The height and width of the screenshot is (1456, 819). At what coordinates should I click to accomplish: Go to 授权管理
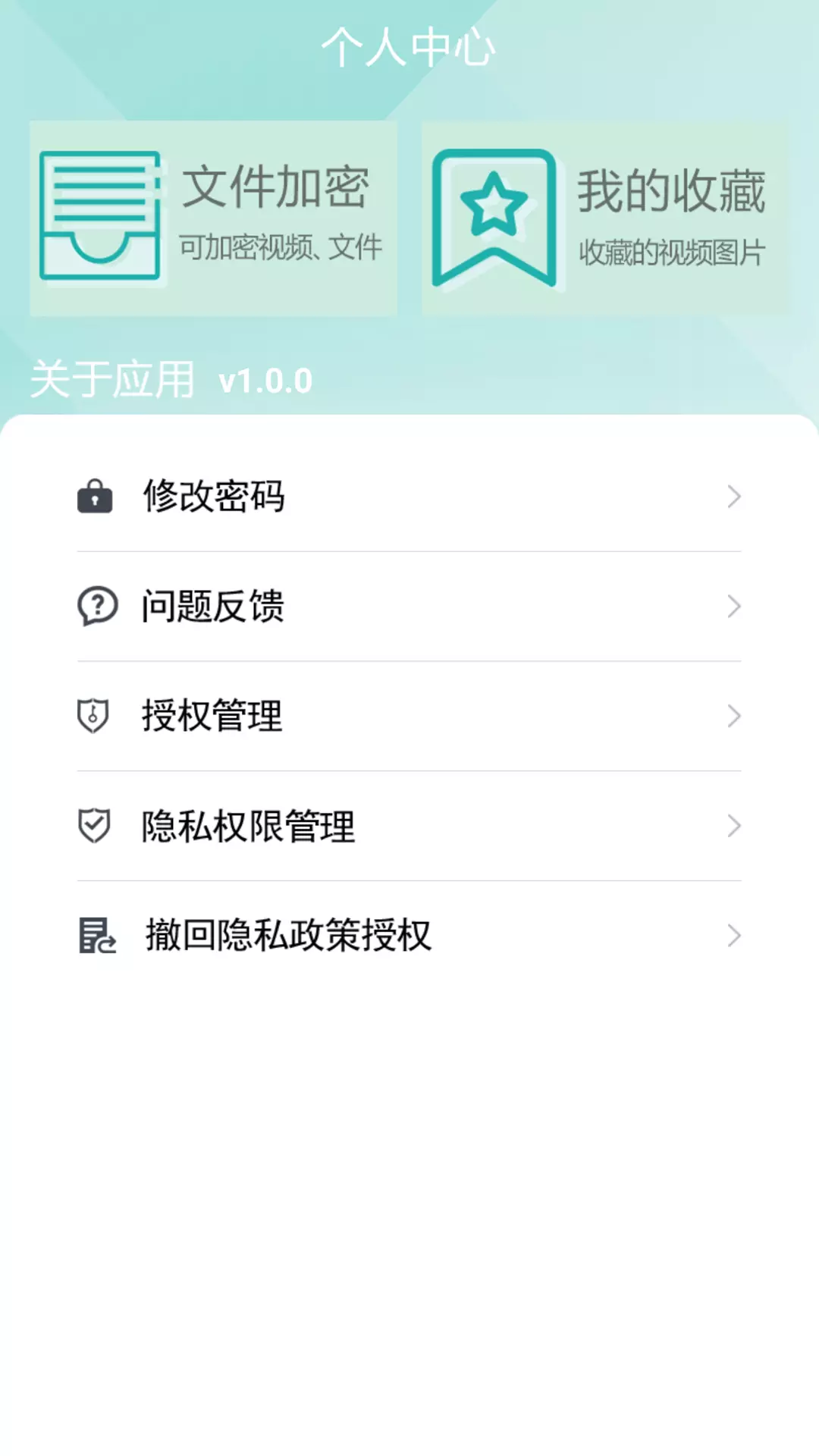pos(409,717)
